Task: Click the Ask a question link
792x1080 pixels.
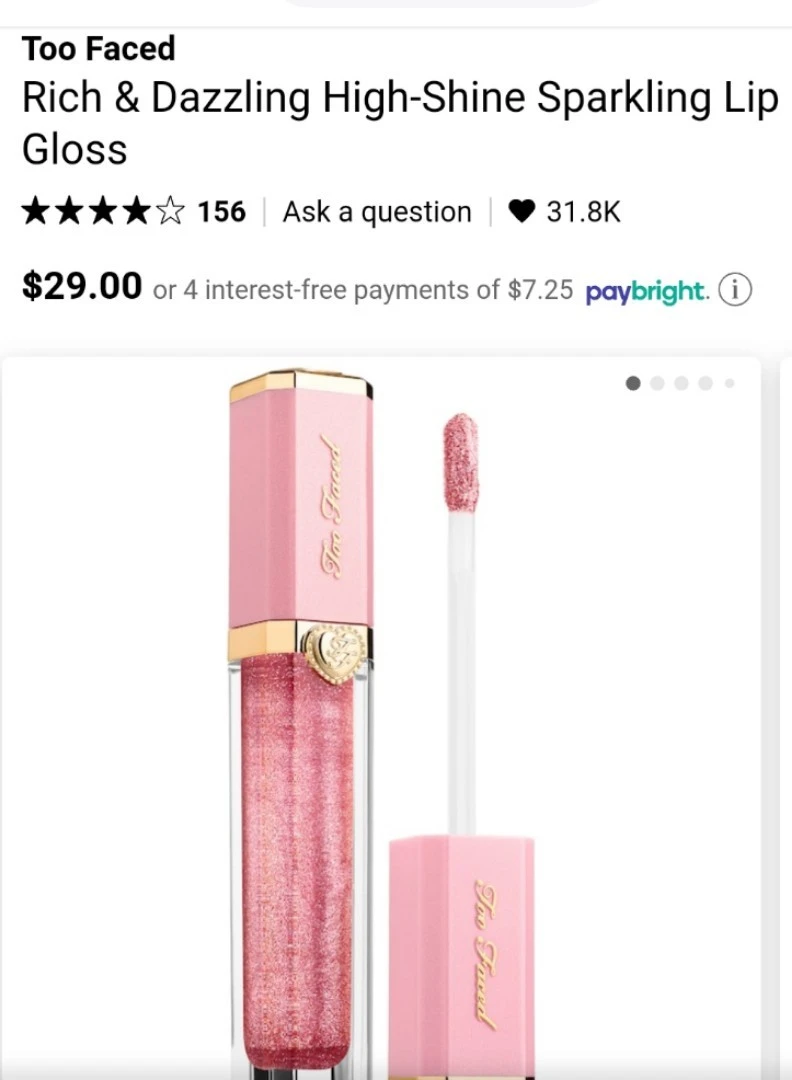Action: pos(376,211)
